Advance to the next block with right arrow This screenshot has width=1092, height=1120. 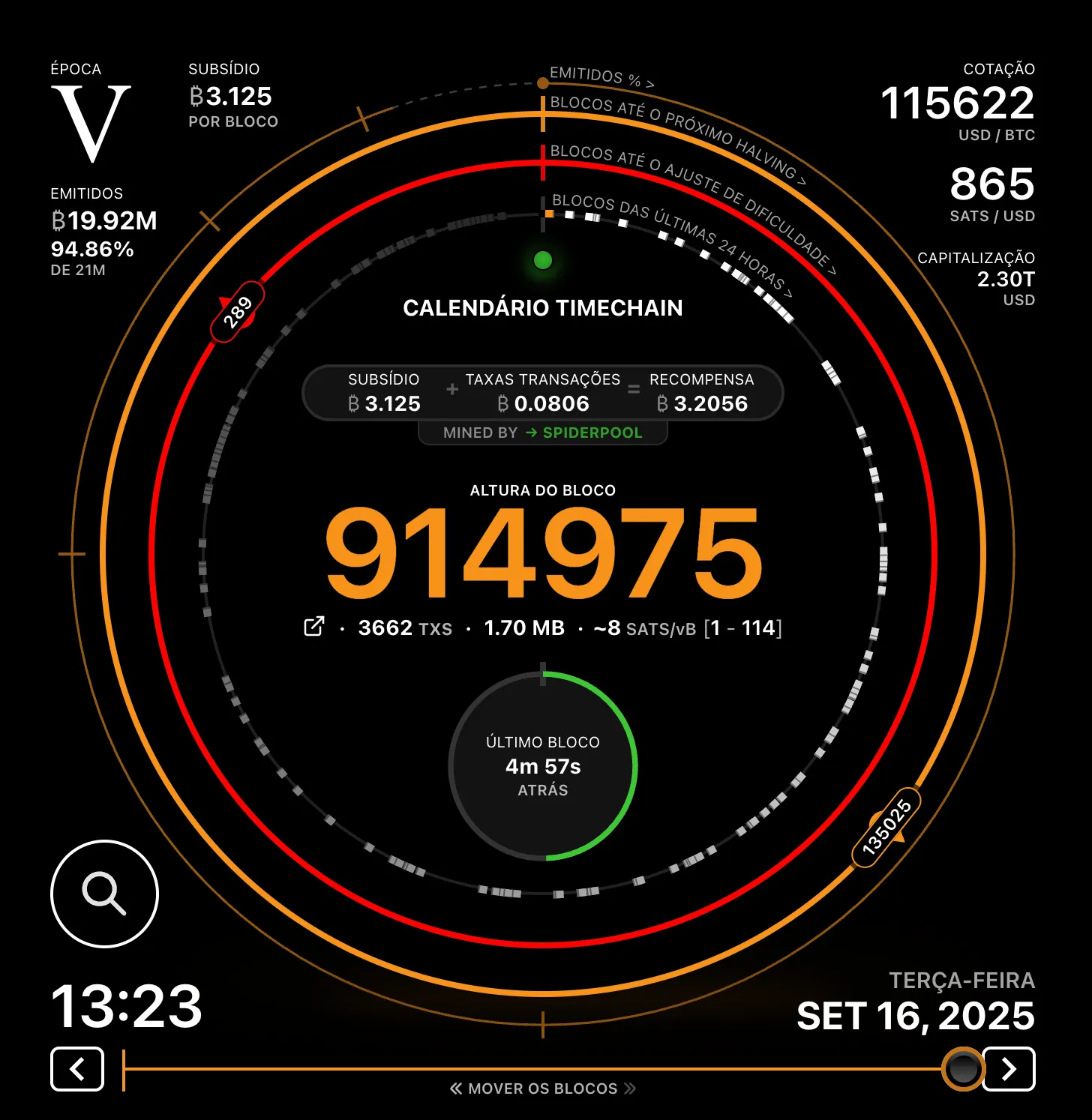1009,1068
